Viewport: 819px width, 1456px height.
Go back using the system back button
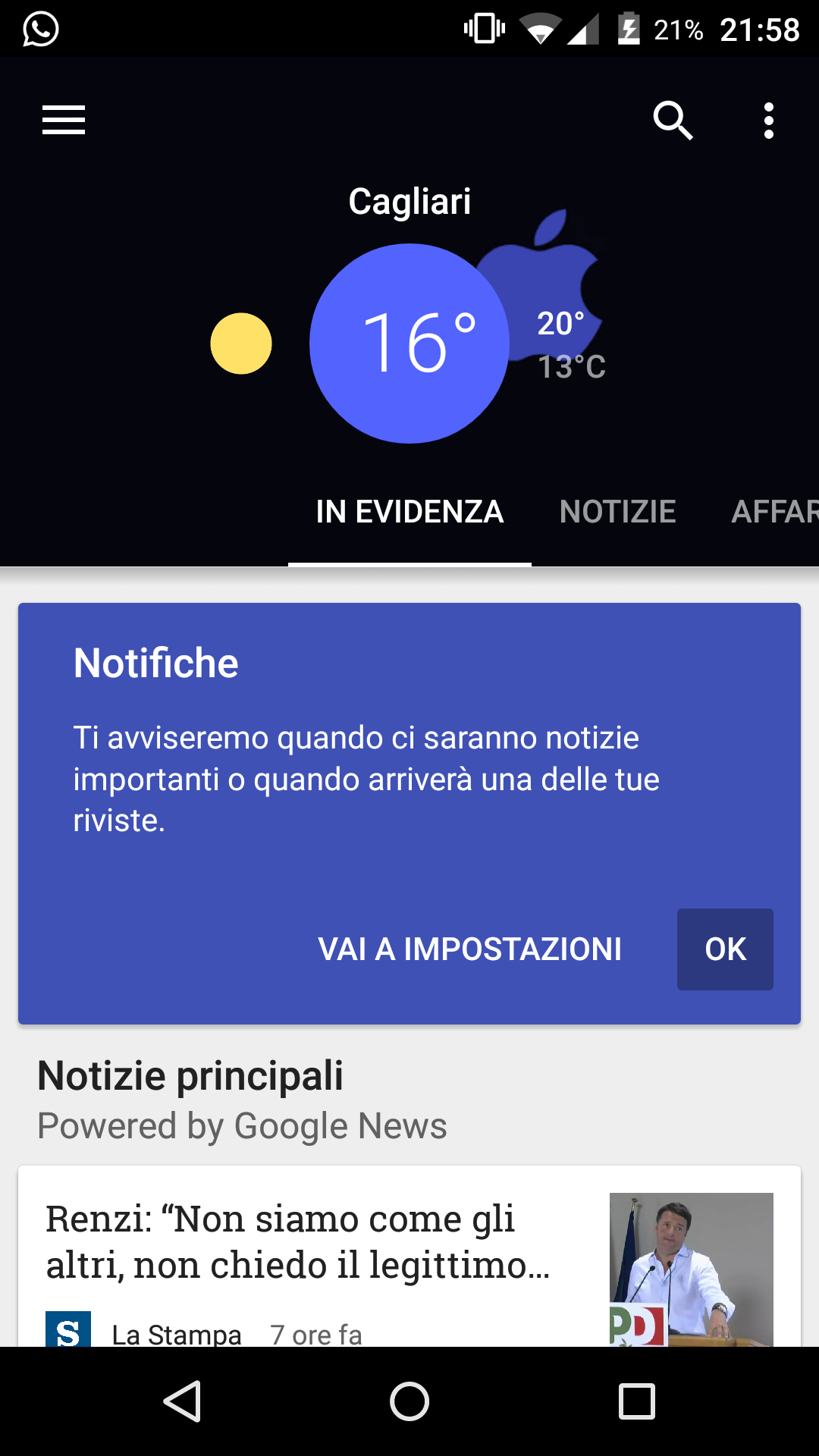pos(182,1401)
